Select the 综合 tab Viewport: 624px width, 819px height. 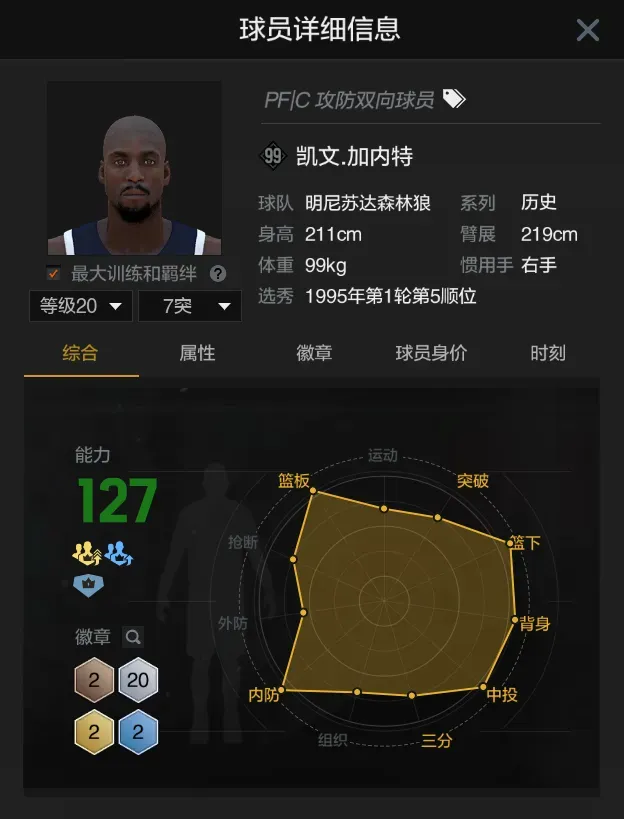pos(81,353)
